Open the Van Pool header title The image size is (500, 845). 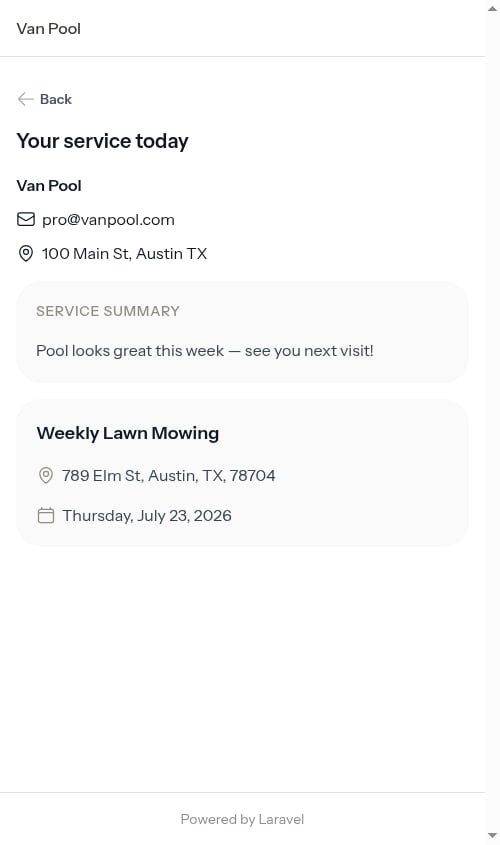[48, 29]
